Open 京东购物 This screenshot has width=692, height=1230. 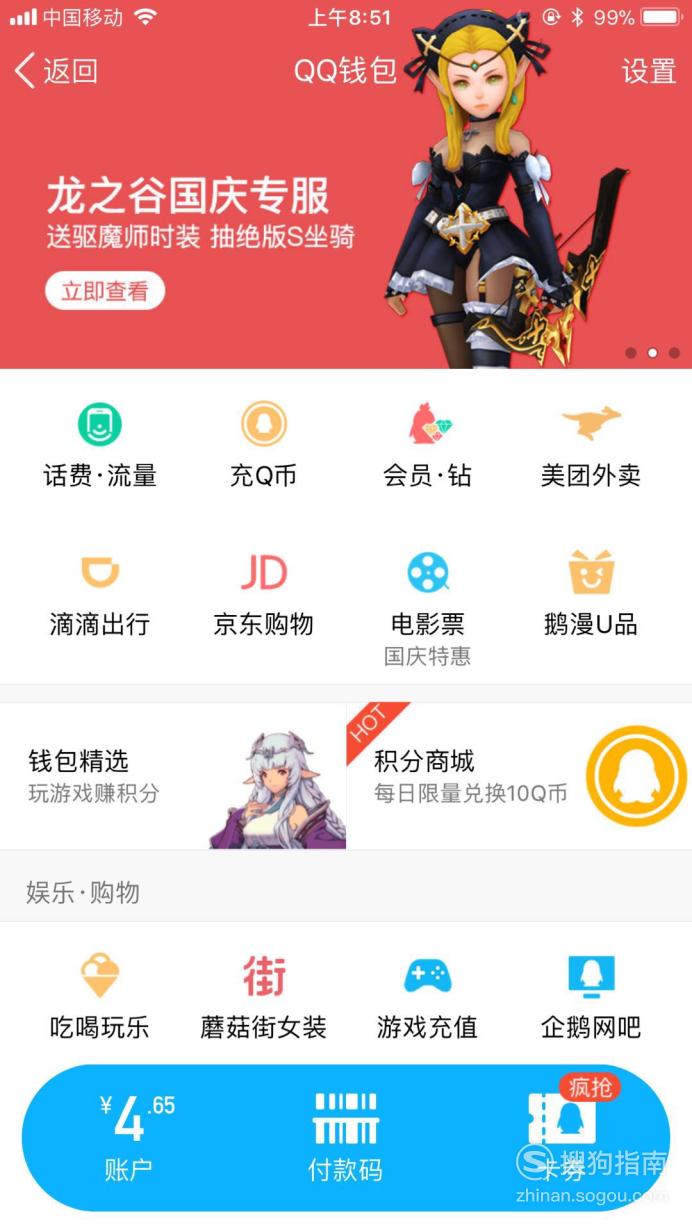pyautogui.click(x=264, y=595)
